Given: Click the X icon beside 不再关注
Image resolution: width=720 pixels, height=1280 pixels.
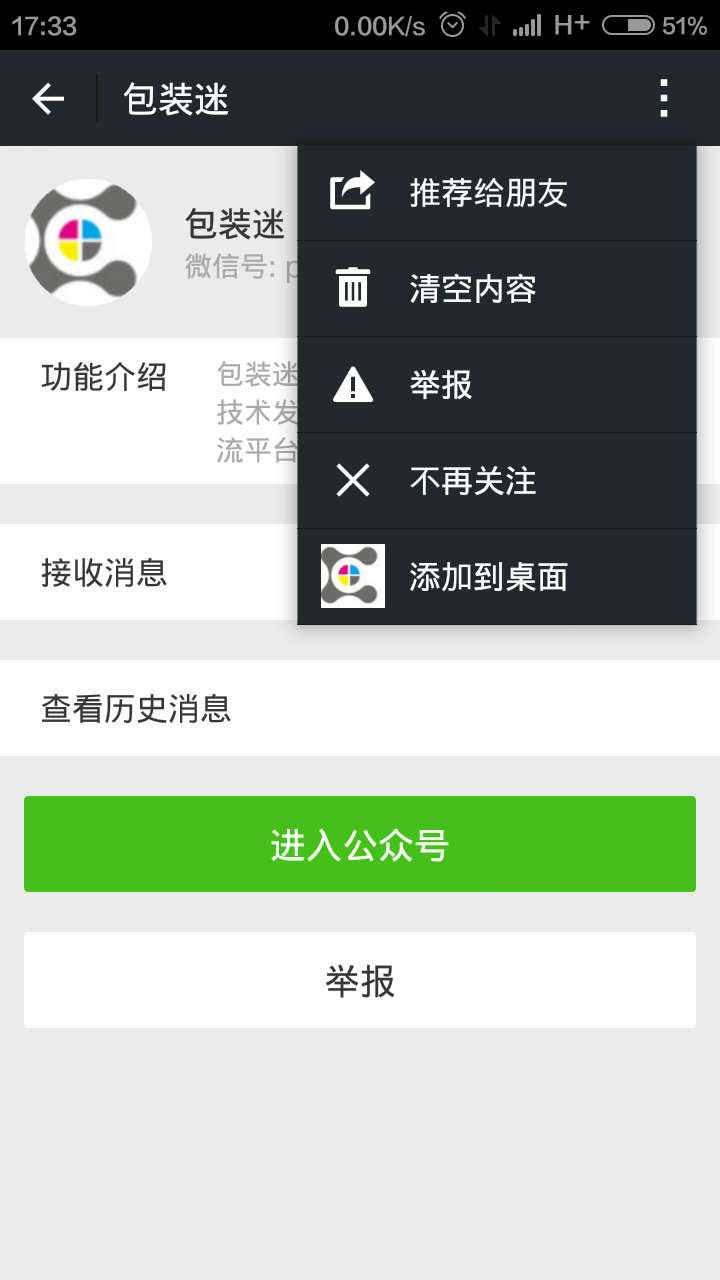Looking at the screenshot, I should coord(352,480).
